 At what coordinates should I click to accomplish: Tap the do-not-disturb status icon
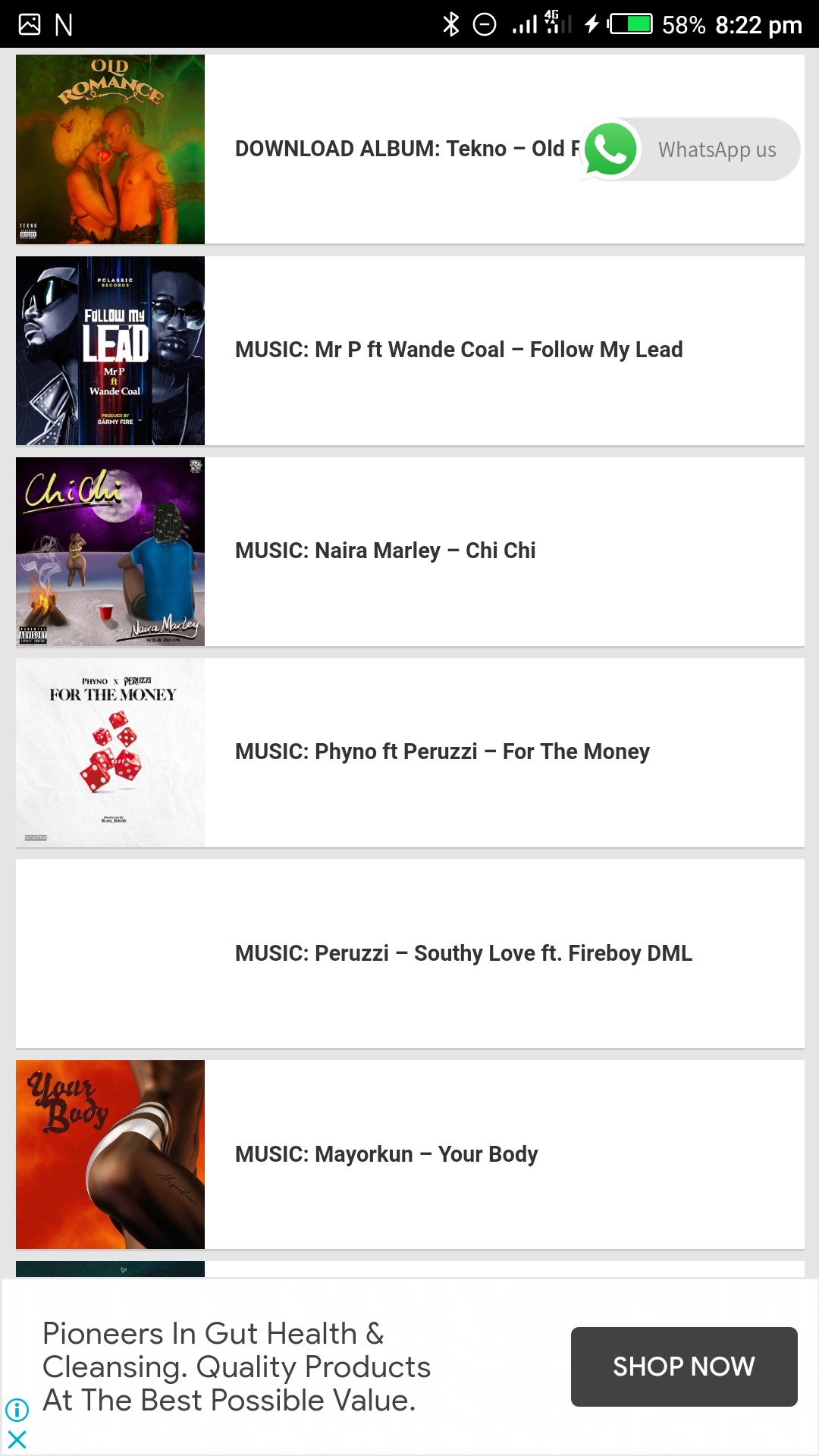pyautogui.click(x=485, y=23)
